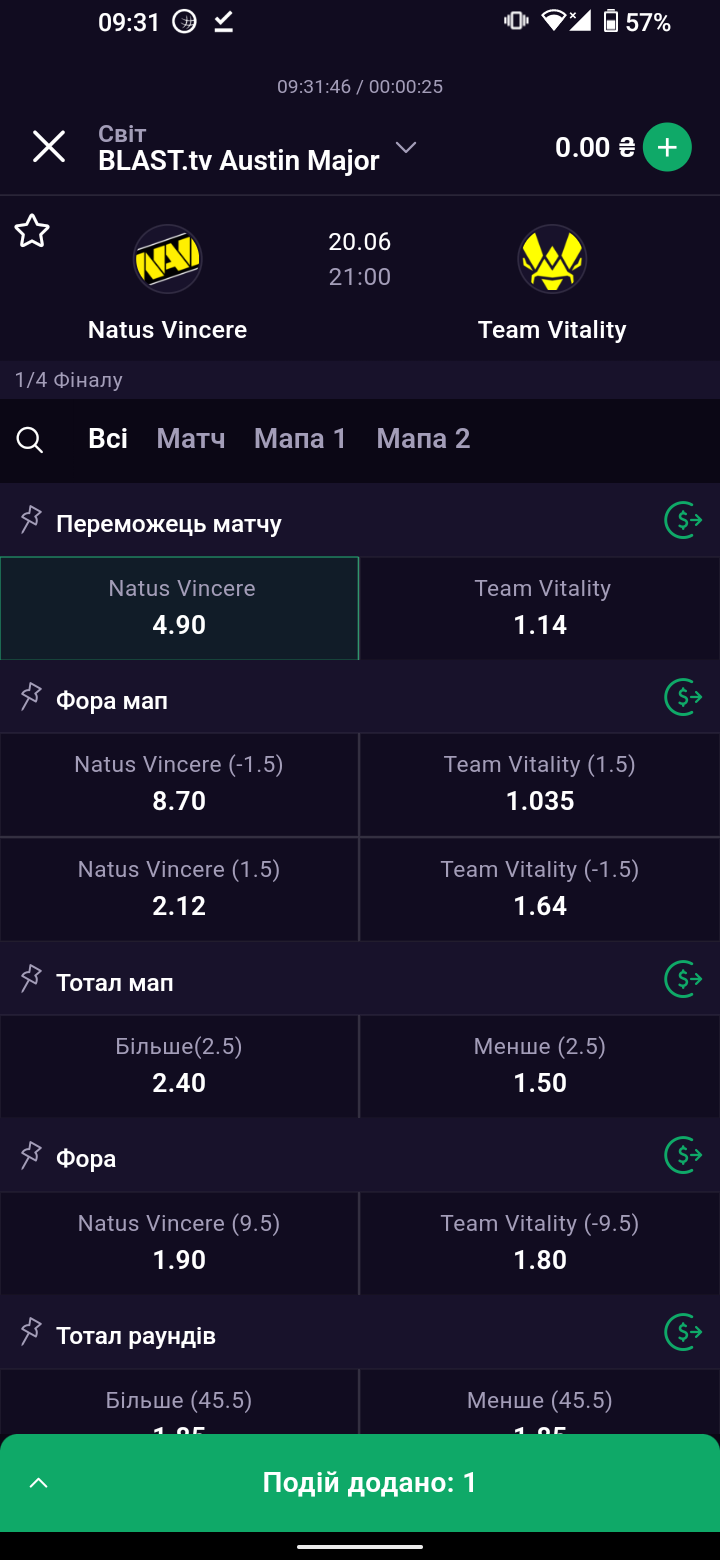Pick Natus Vincere (-1.5) at 8.70
Screen dimensions: 720x1560
point(179,784)
